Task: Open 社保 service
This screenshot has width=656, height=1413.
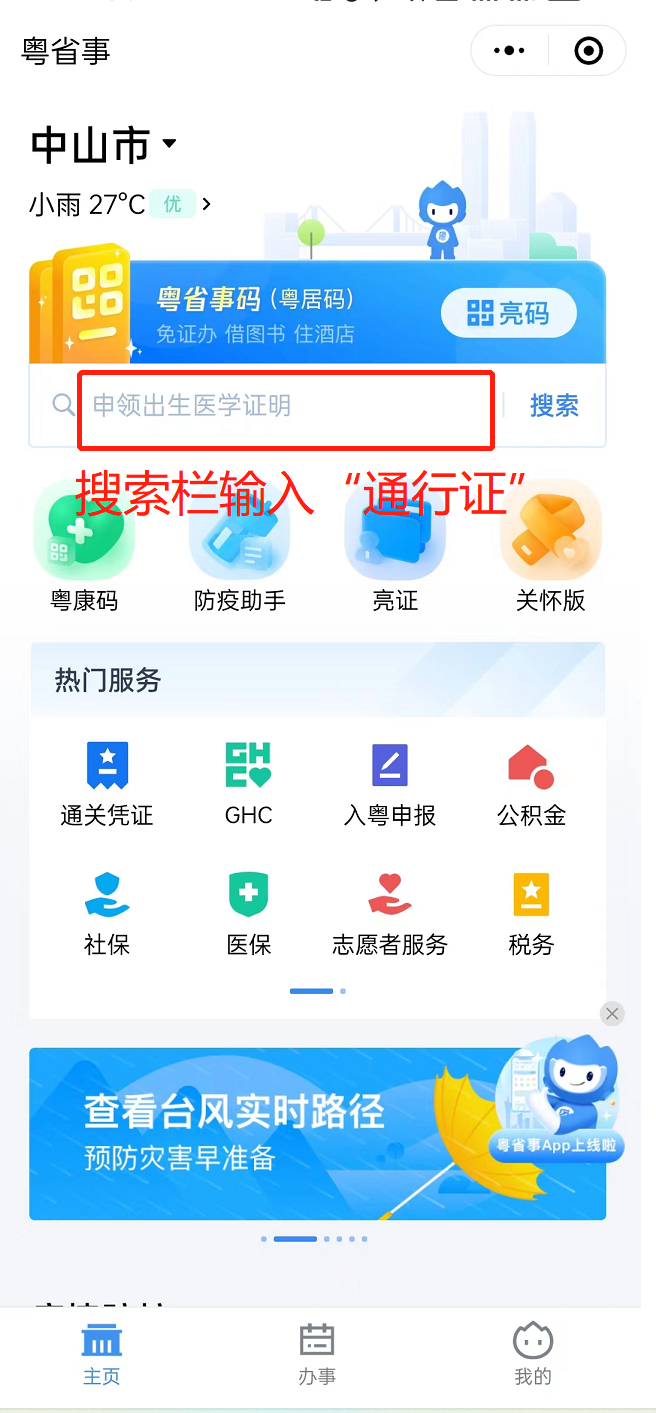Action: (x=107, y=913)
